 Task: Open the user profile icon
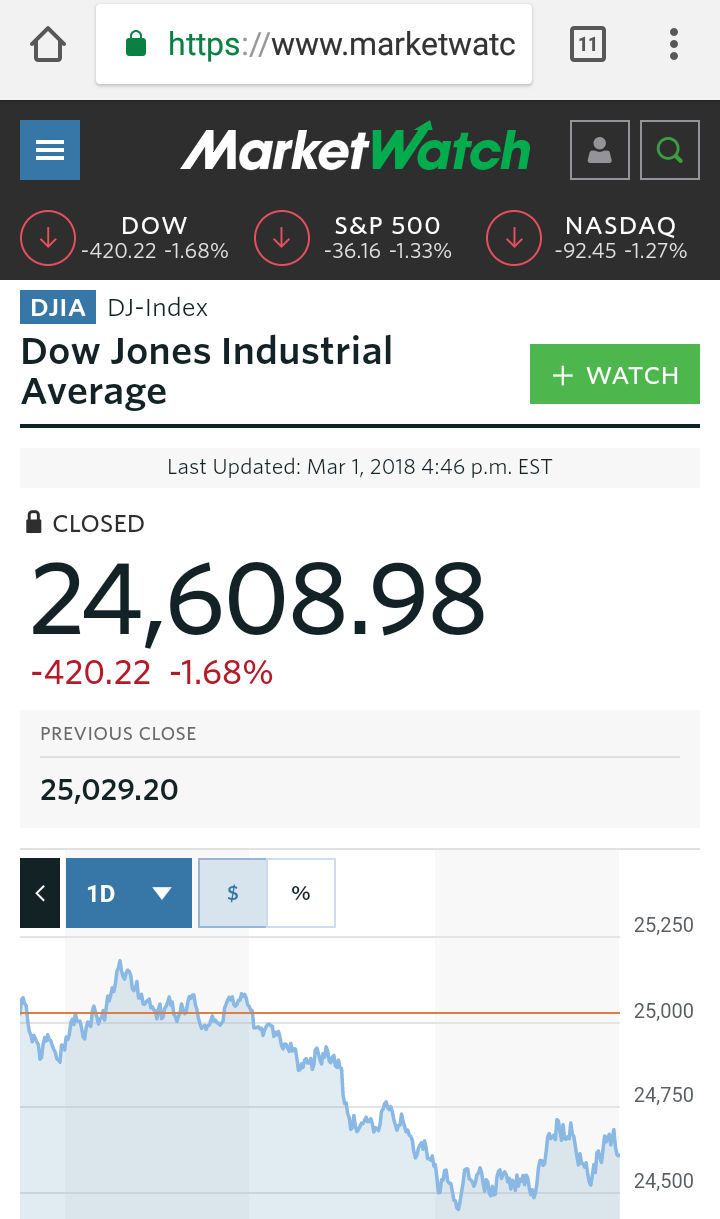click(x=600, y=150)
